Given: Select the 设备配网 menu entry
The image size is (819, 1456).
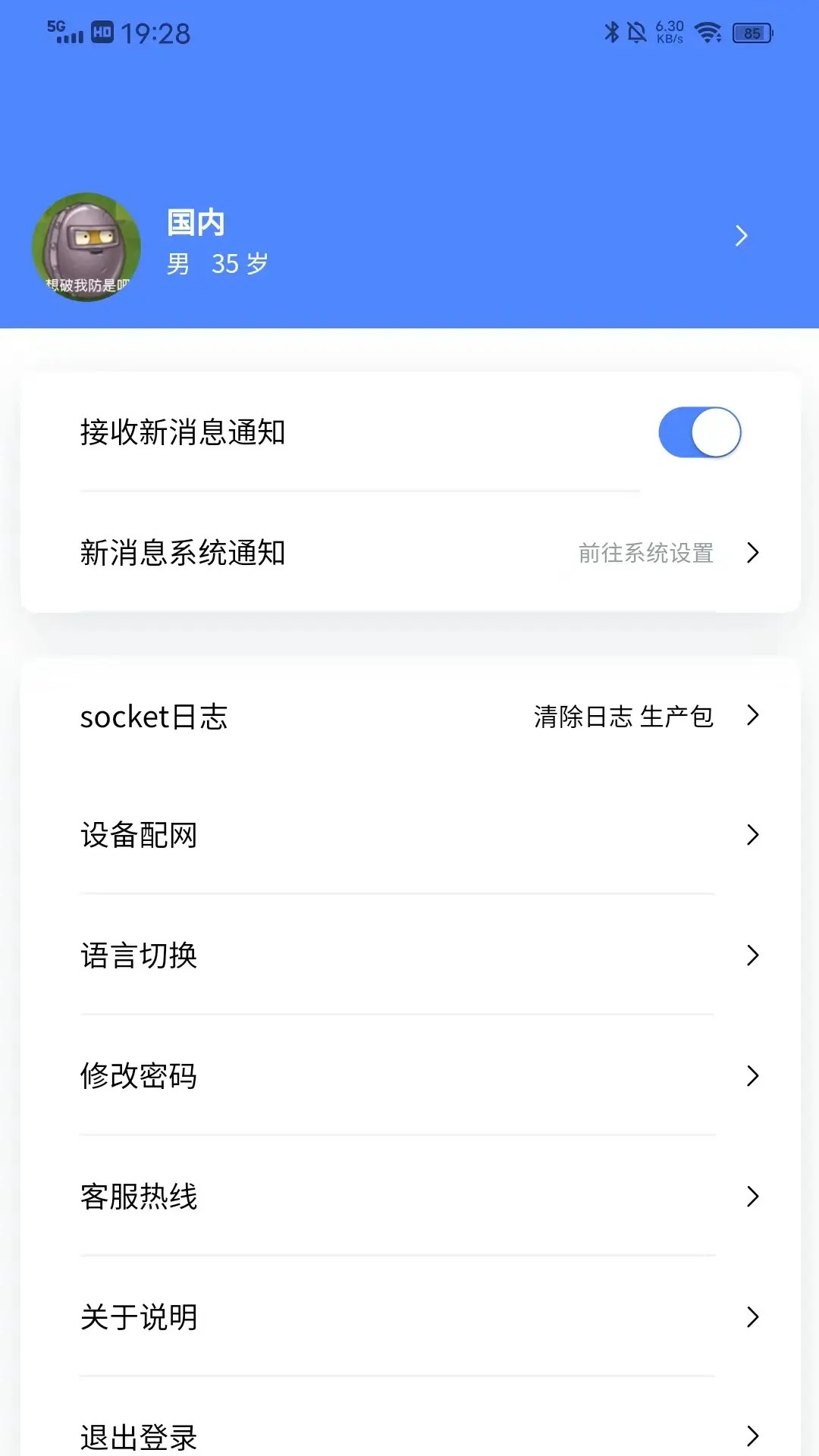Looking at the screenshot, I should click(x=409, y=834).
